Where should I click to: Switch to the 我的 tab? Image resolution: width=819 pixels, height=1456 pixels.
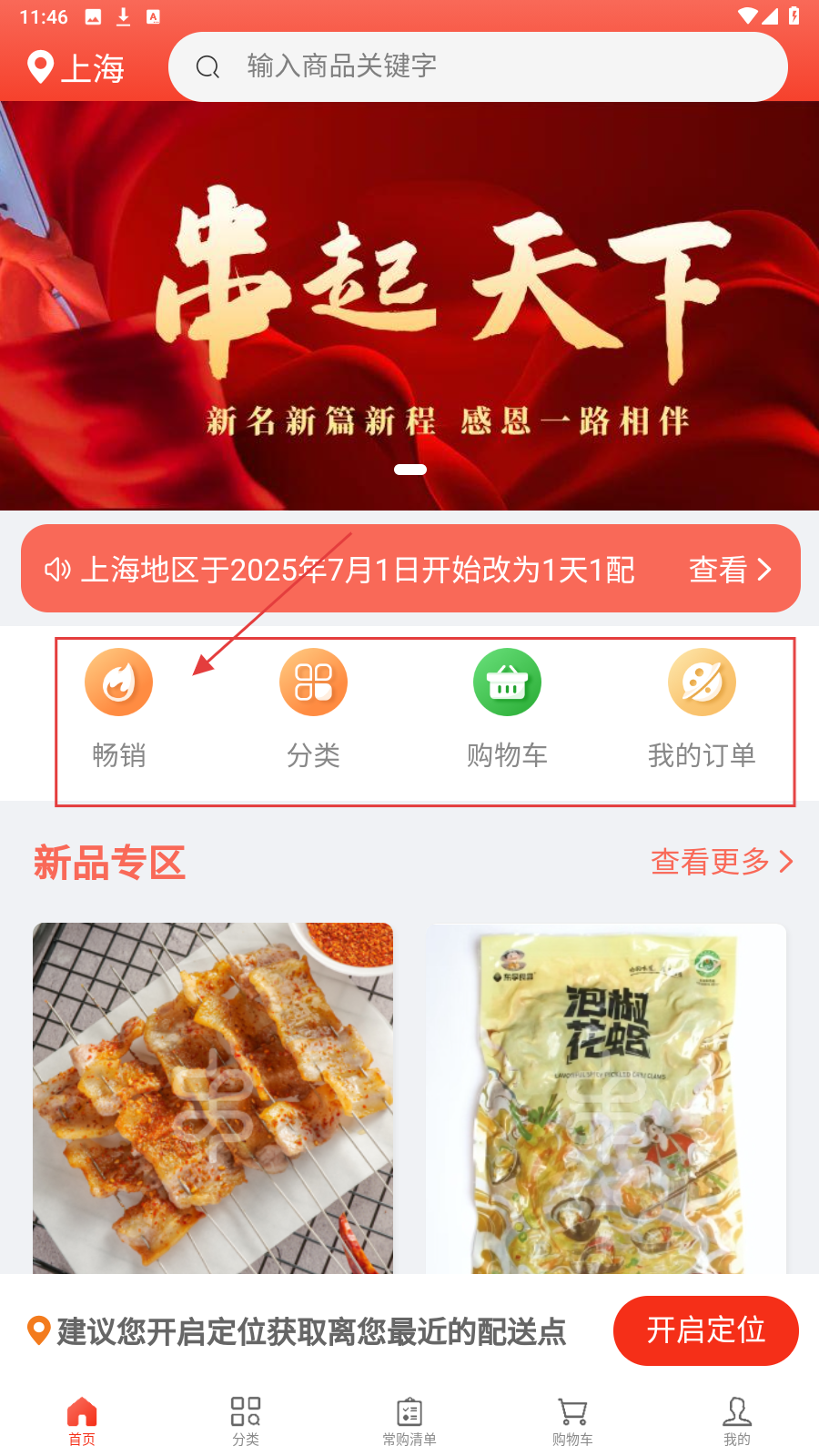[x=737, y=1421]
